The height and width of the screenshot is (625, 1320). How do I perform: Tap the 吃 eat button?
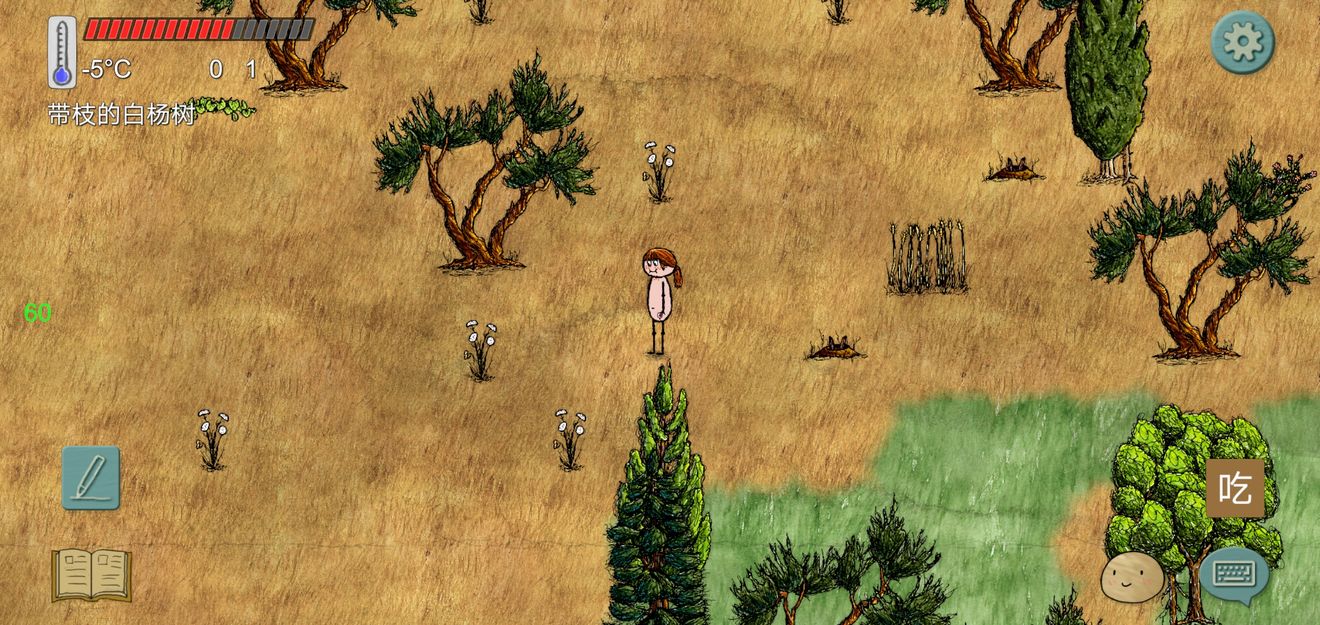1235,488
